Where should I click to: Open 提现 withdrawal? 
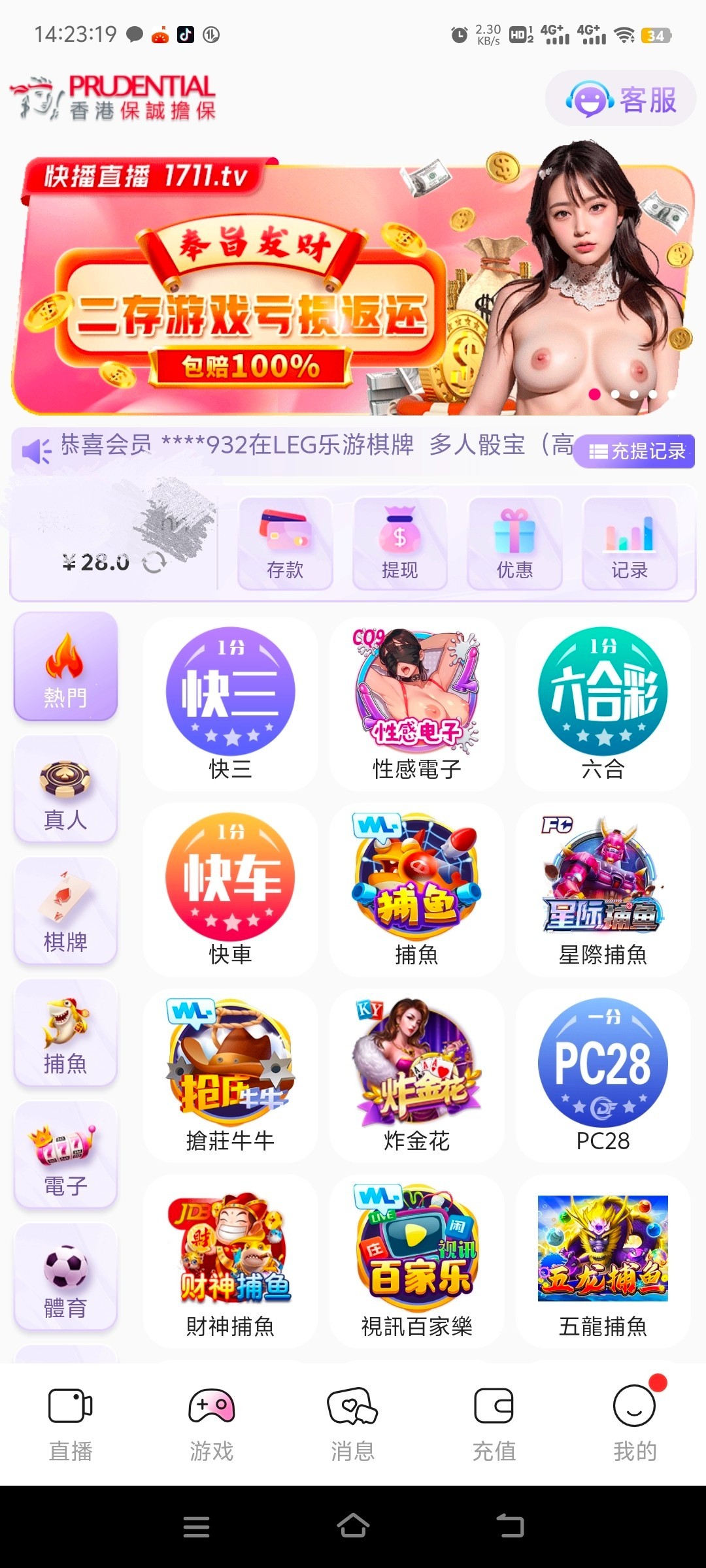(399, 544)
